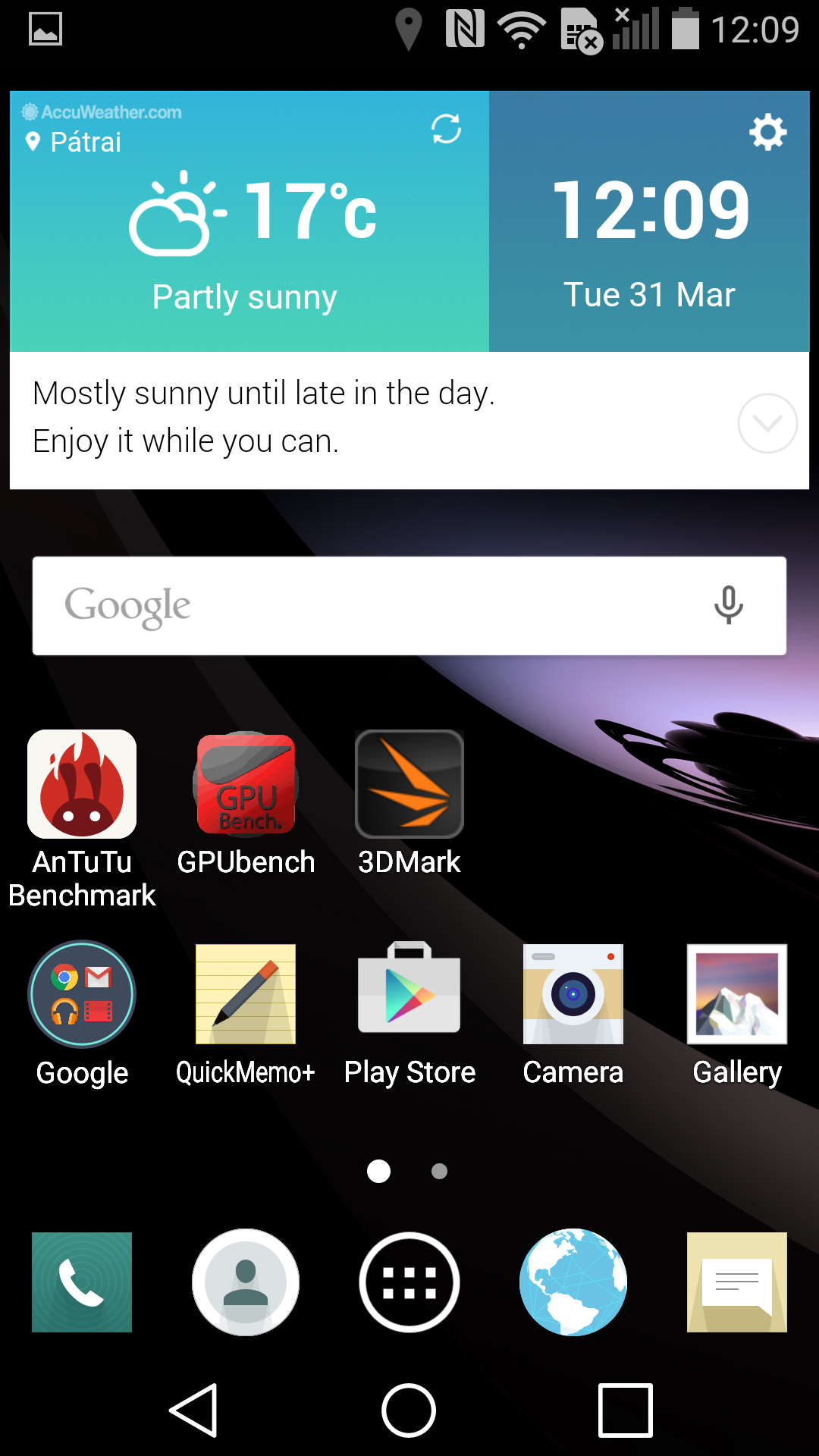Open the phone dialer in the dock
This screenshot has width=819, height=1456.
[82, 1282]
